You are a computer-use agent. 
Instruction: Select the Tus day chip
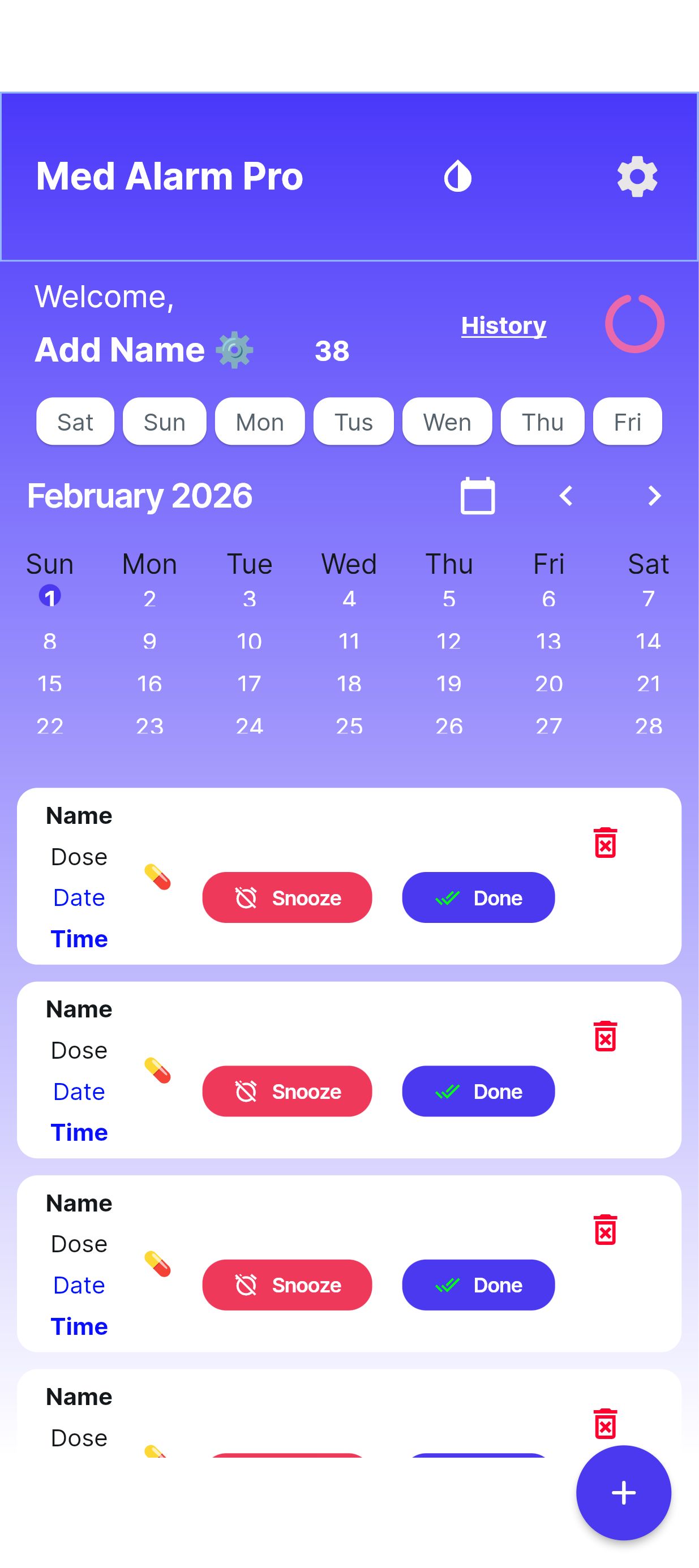[353, 422]
